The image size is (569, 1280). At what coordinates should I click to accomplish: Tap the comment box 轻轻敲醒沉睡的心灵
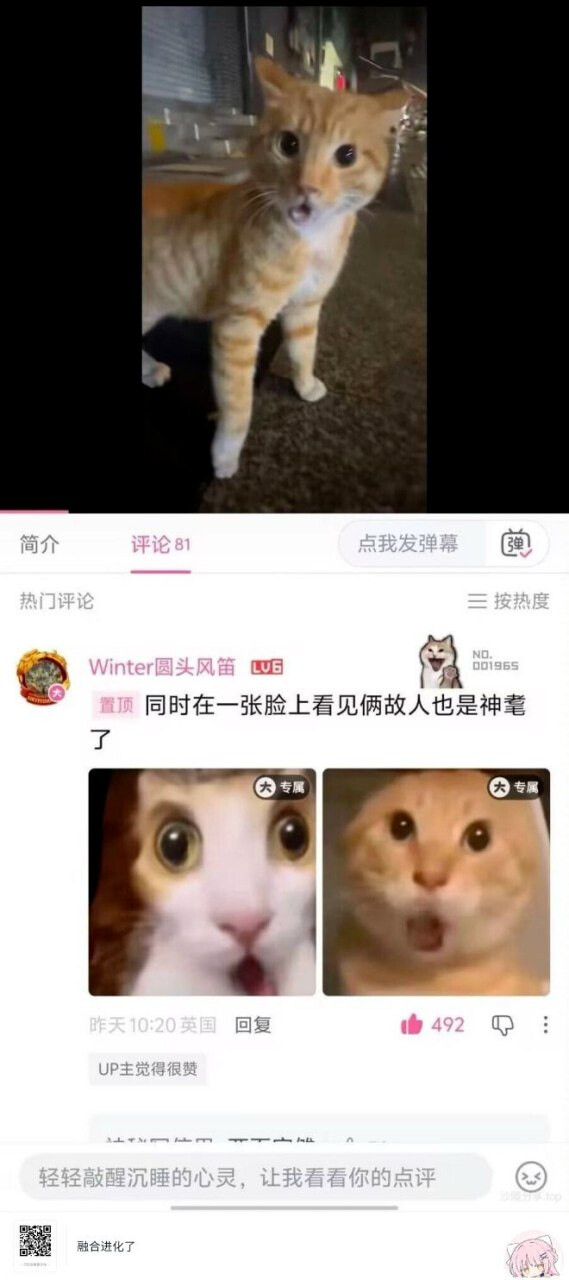click(256, 1177)
